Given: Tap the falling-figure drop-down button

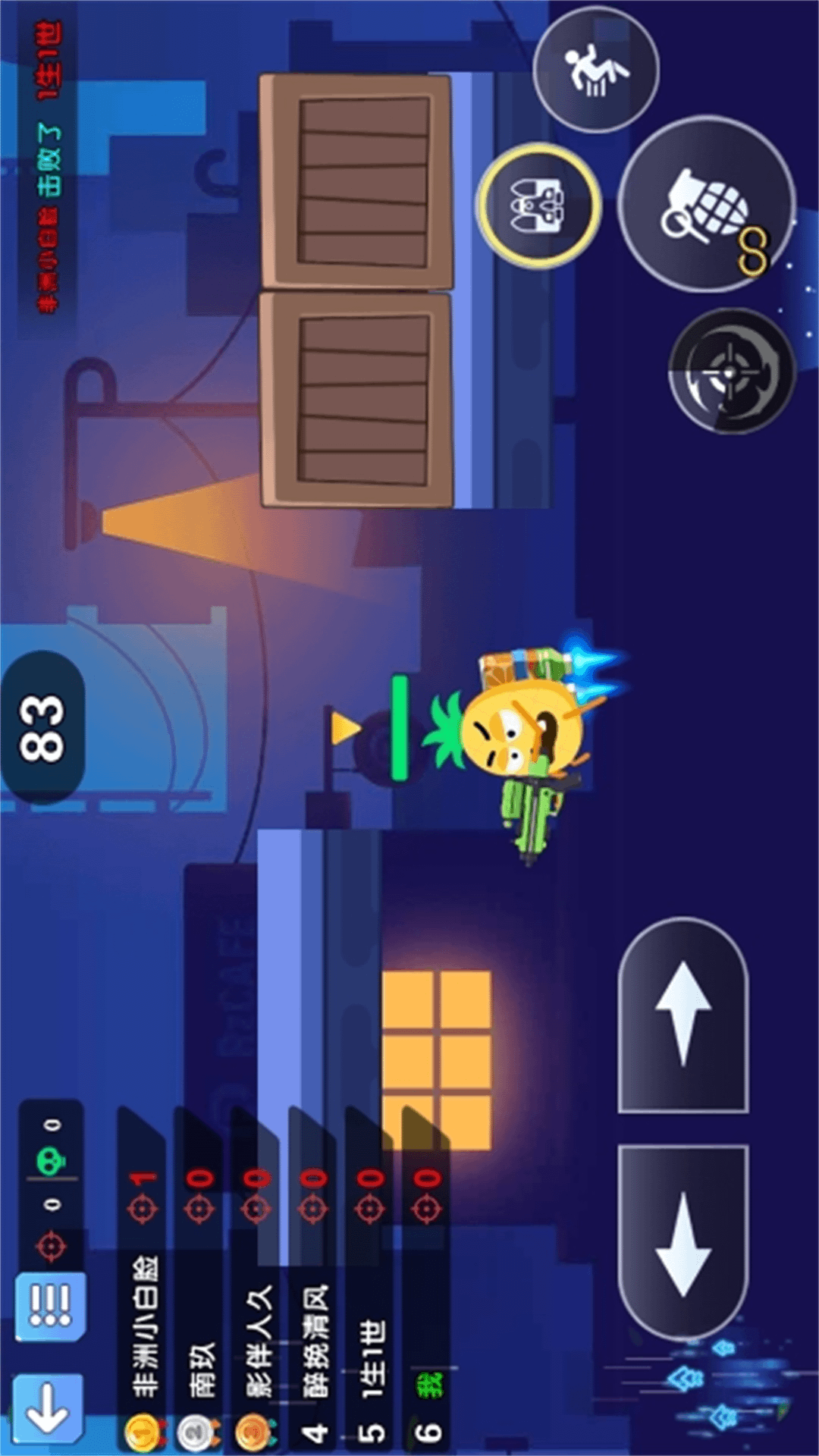Looking at the screenshot, I should click(596, 70).
